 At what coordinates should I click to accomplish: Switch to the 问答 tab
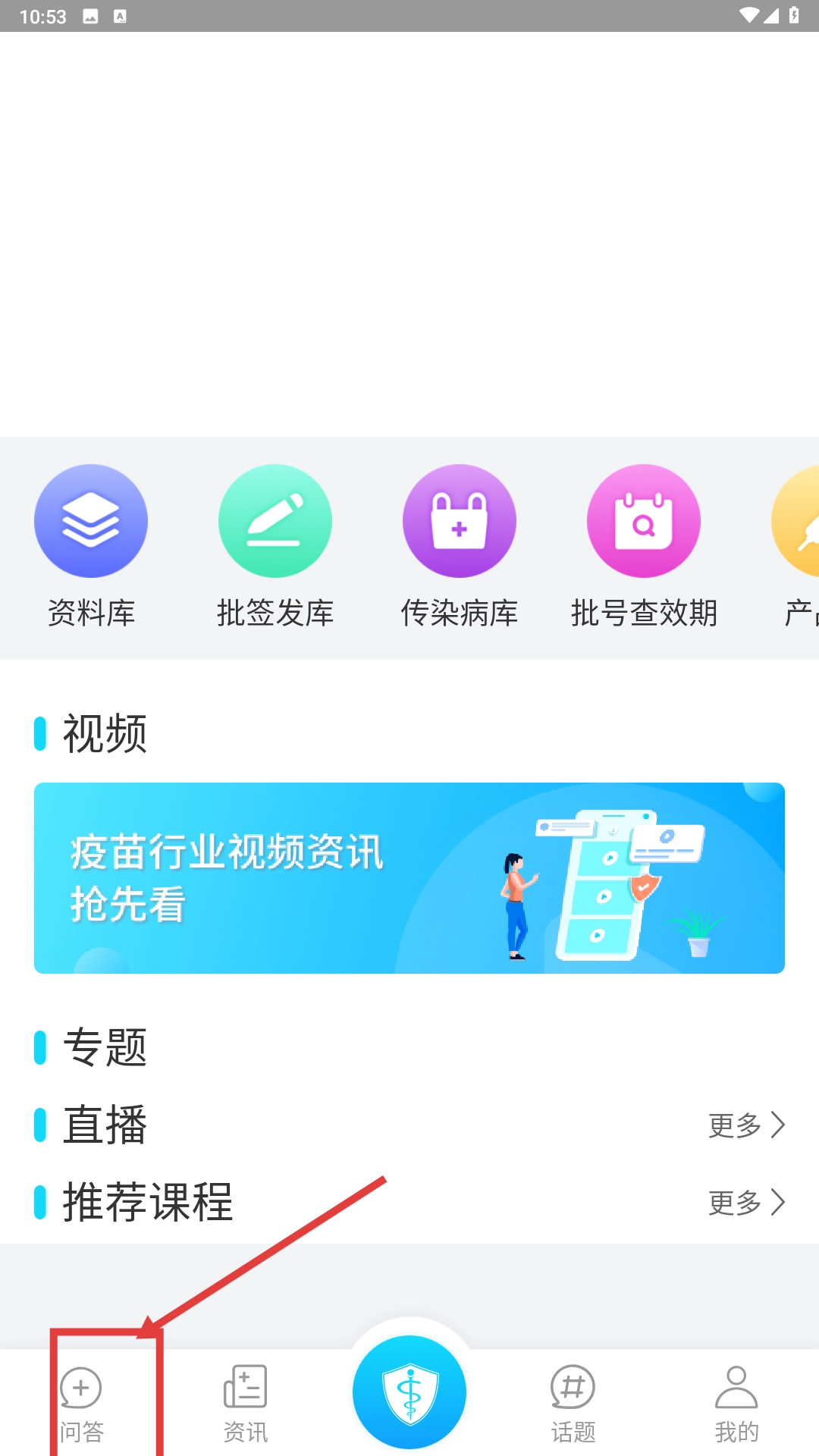click(82, 1404)
